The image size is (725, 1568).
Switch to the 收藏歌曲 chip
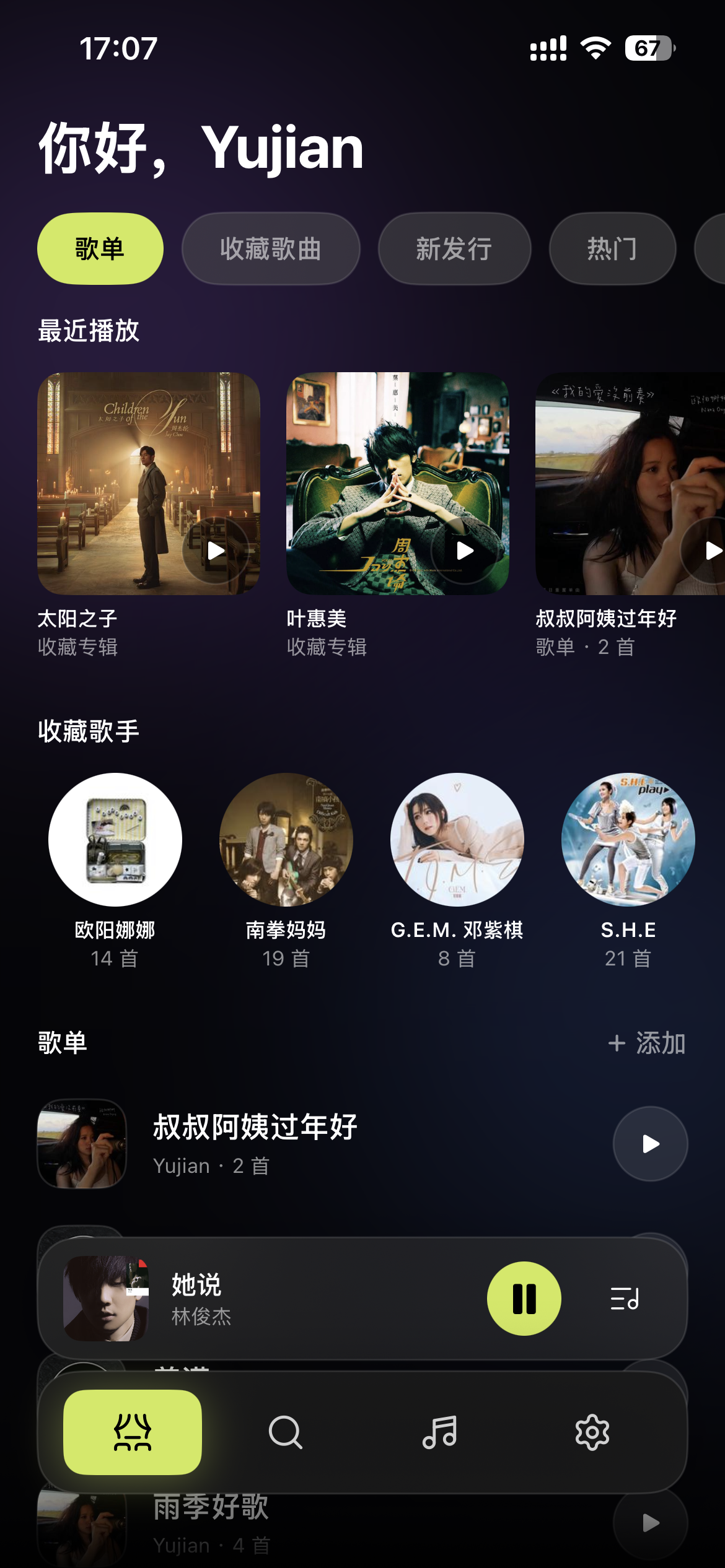coord(271,249)
